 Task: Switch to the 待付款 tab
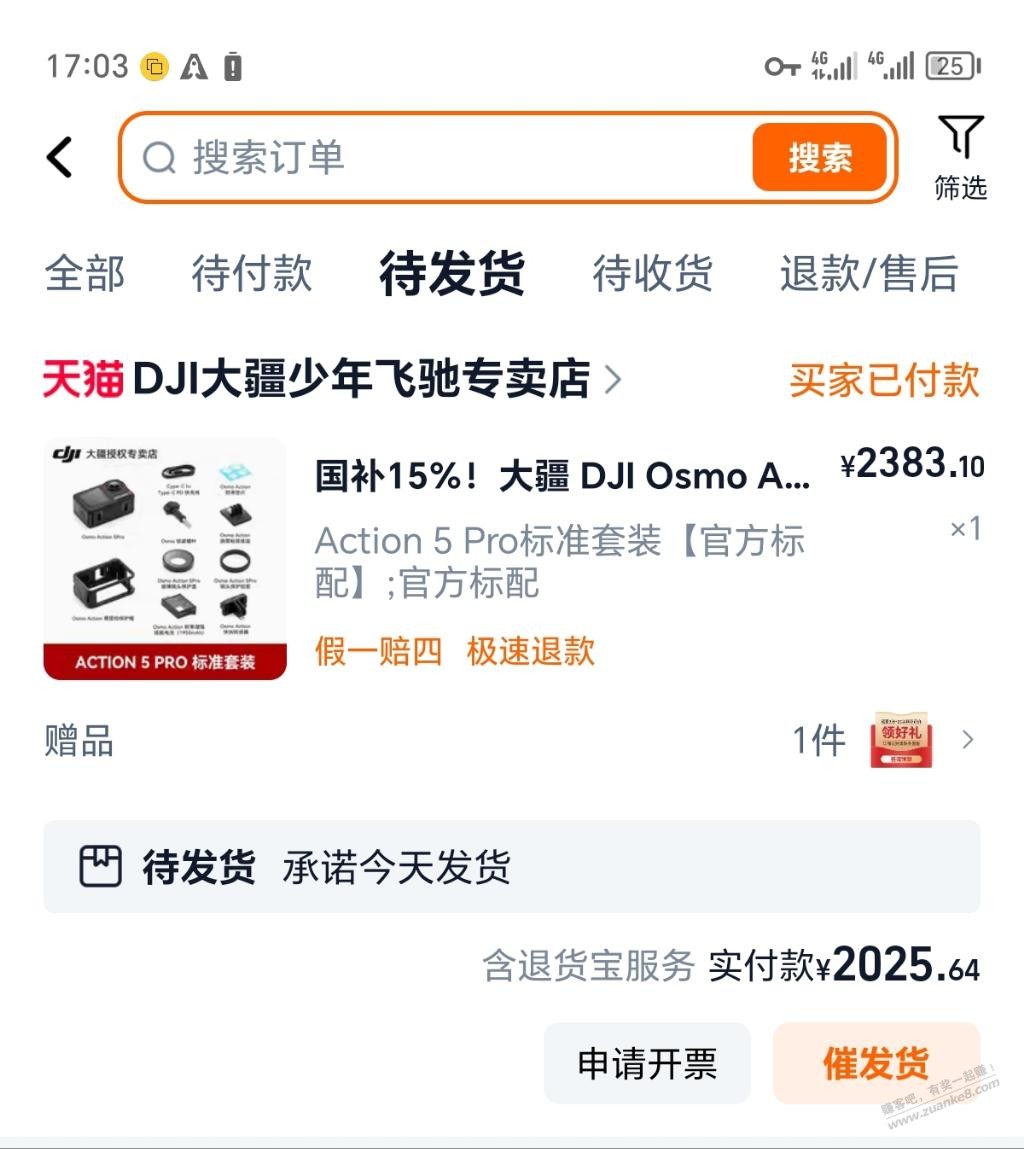point(252,274)
